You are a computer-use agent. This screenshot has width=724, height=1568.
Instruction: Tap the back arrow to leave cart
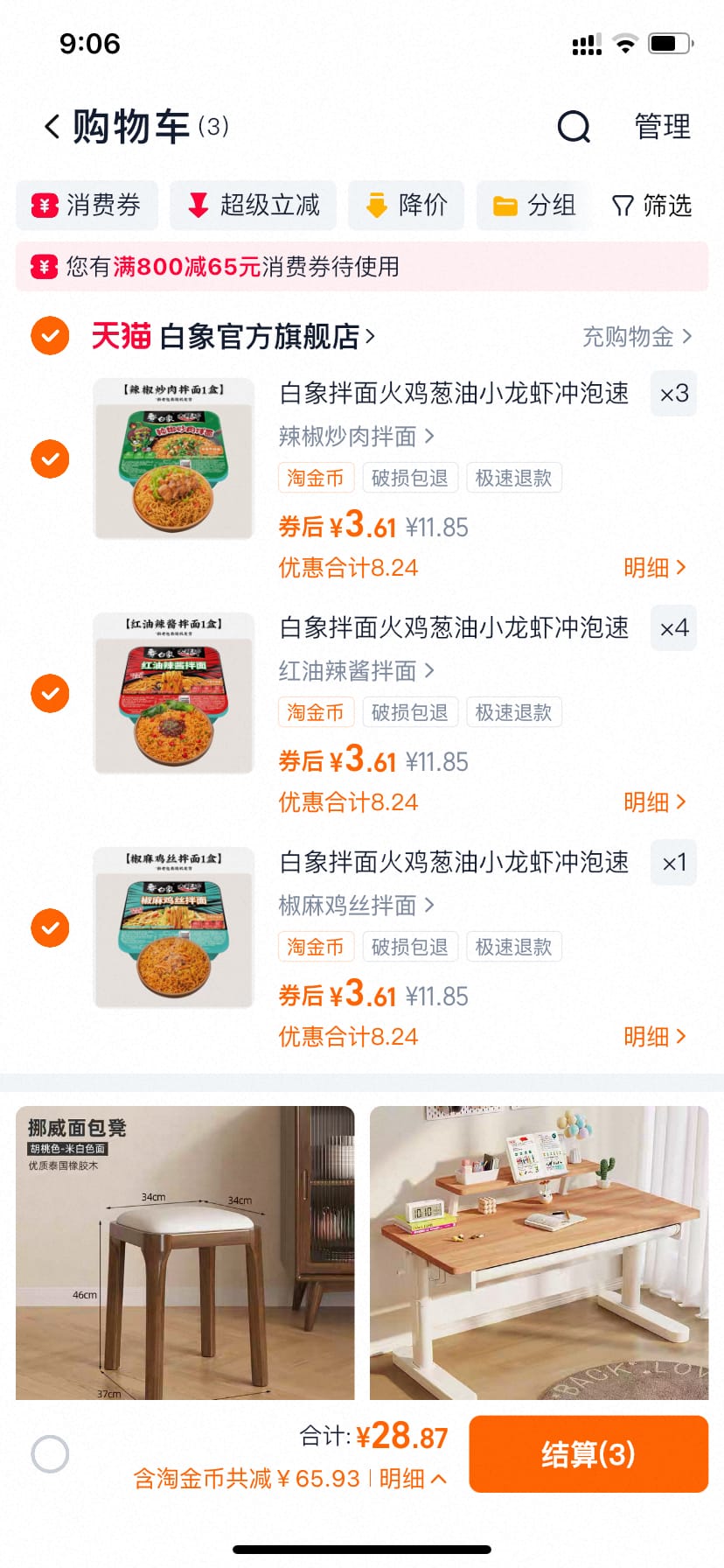[50, 125]
